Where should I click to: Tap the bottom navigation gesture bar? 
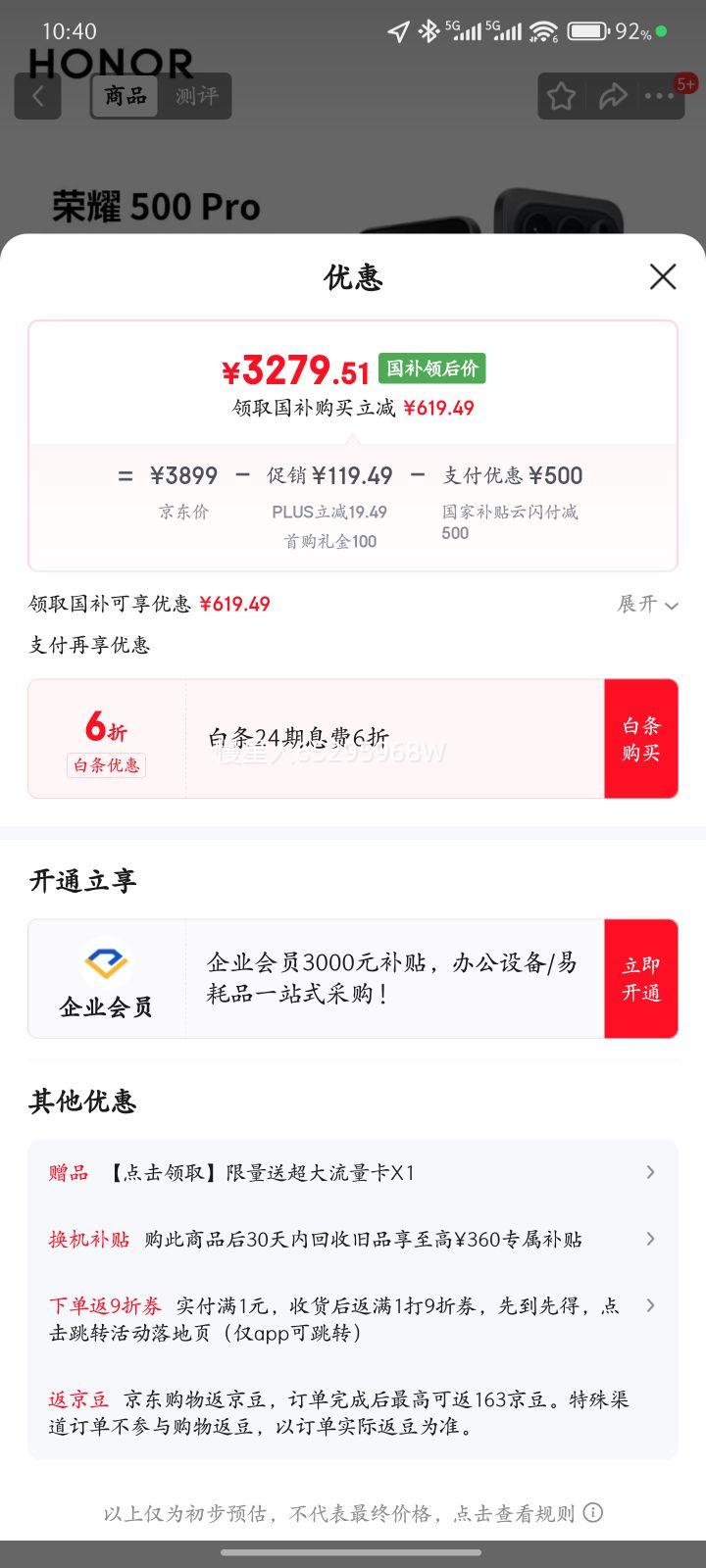(x=353, y=1553)
